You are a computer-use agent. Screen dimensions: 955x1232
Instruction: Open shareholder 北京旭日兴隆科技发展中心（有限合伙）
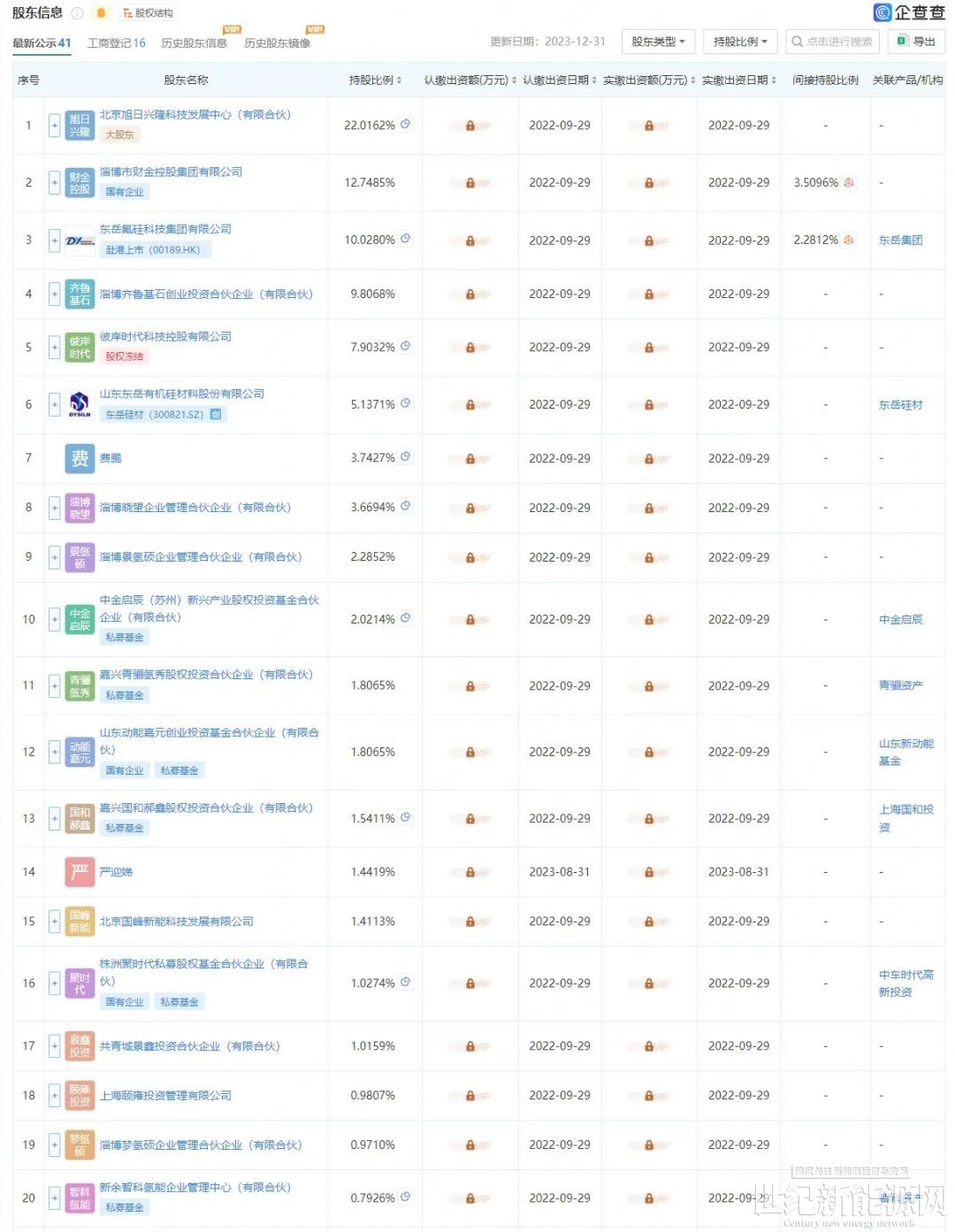tap(195, 115)
